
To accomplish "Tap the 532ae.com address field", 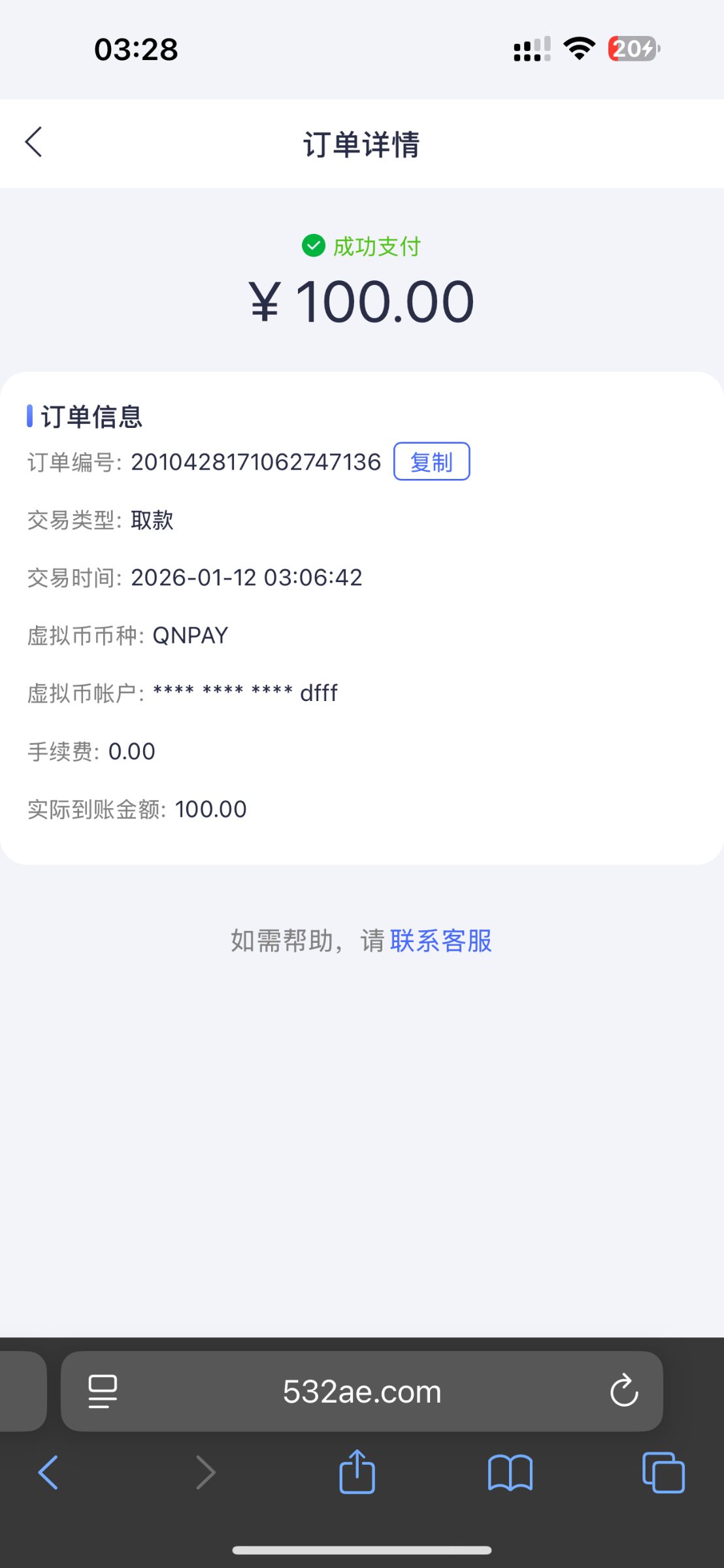I will (362, 1392).
